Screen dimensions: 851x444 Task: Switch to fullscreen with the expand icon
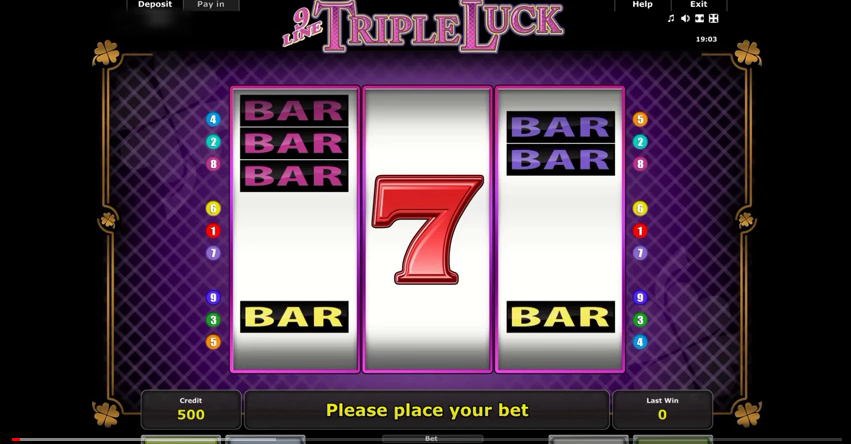714,19
